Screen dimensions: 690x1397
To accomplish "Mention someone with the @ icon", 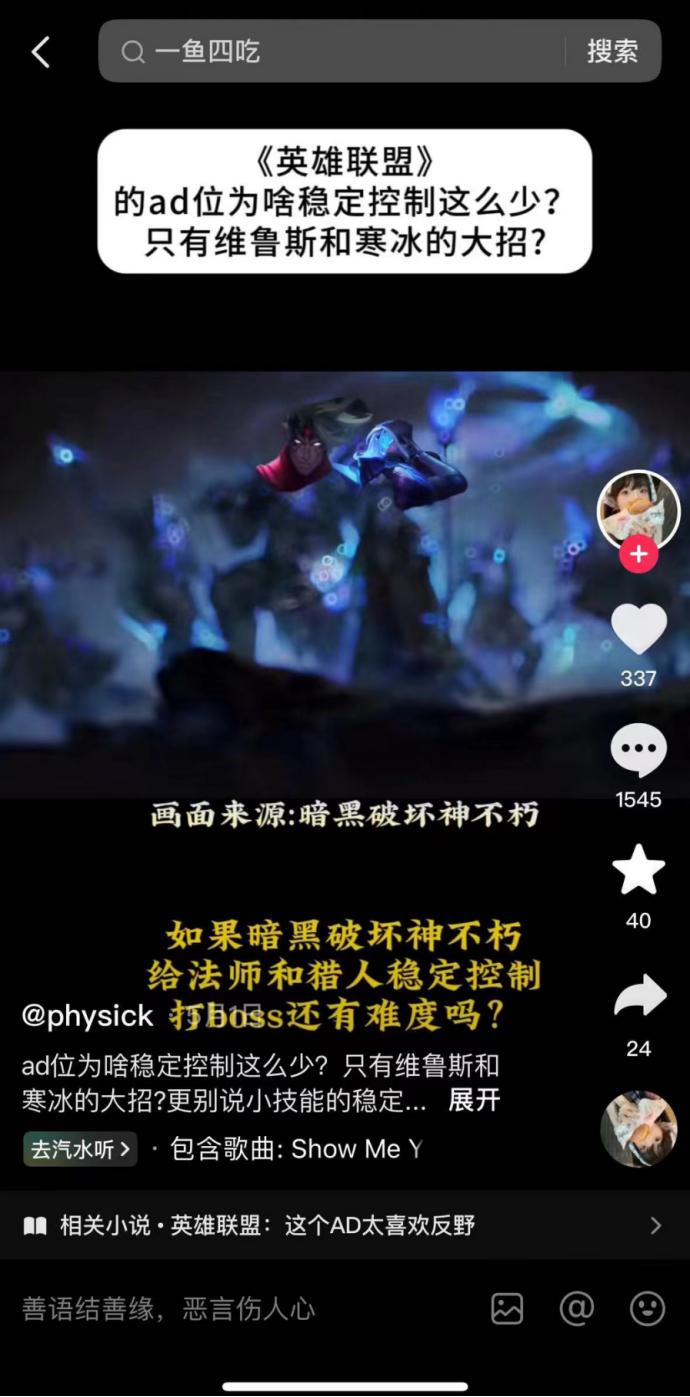I will click(577, 1308).
